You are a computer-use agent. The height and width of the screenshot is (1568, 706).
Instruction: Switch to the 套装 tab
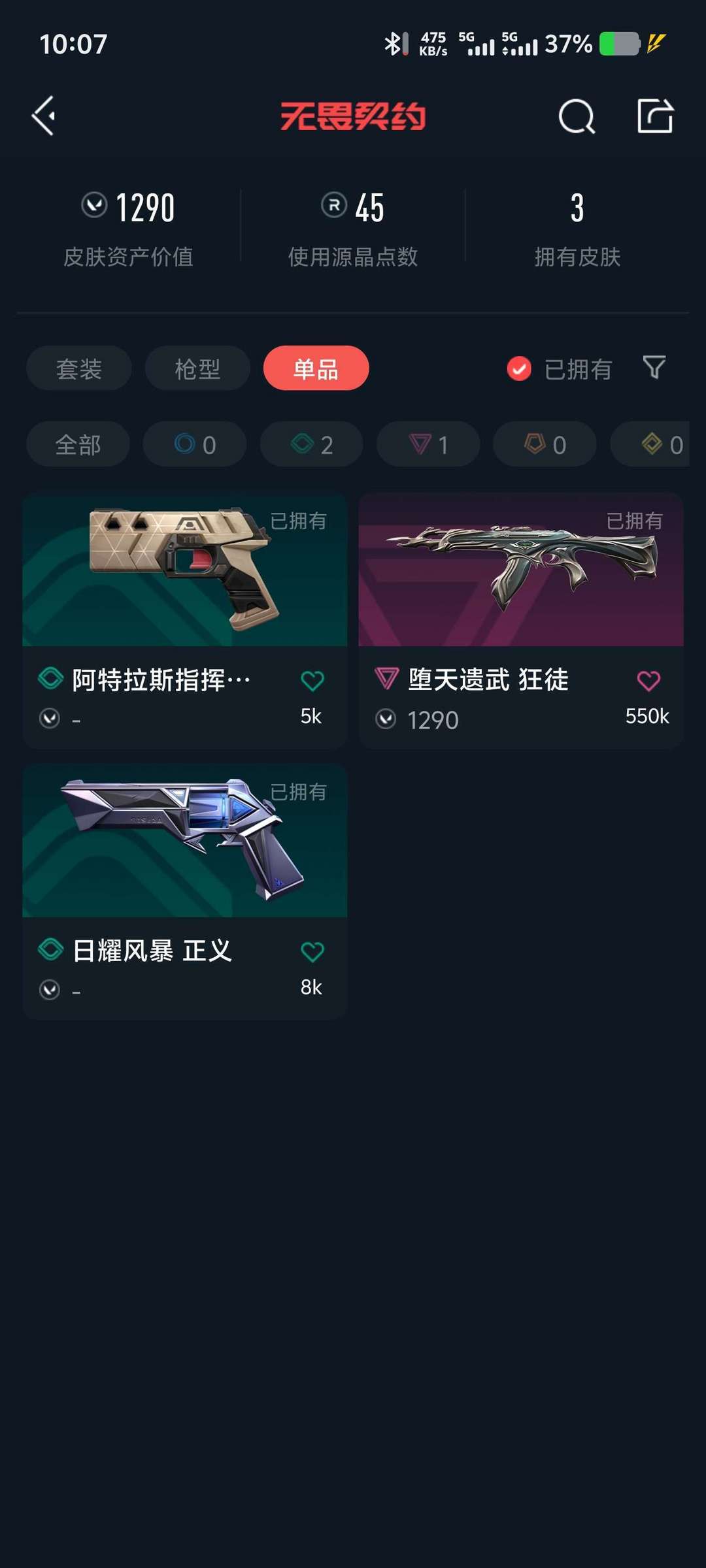[78, 368]
